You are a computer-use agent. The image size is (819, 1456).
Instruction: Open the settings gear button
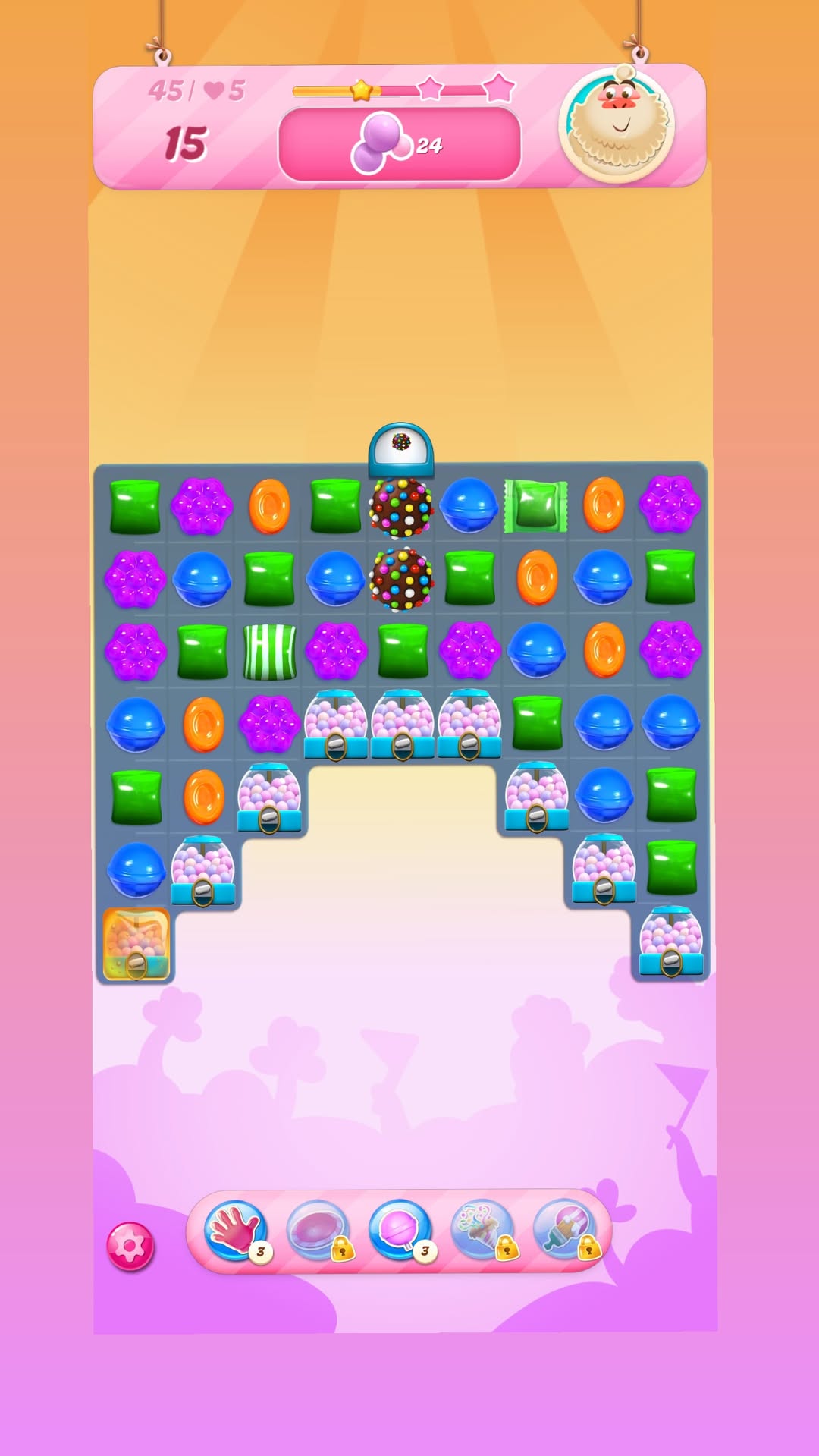130,1246
